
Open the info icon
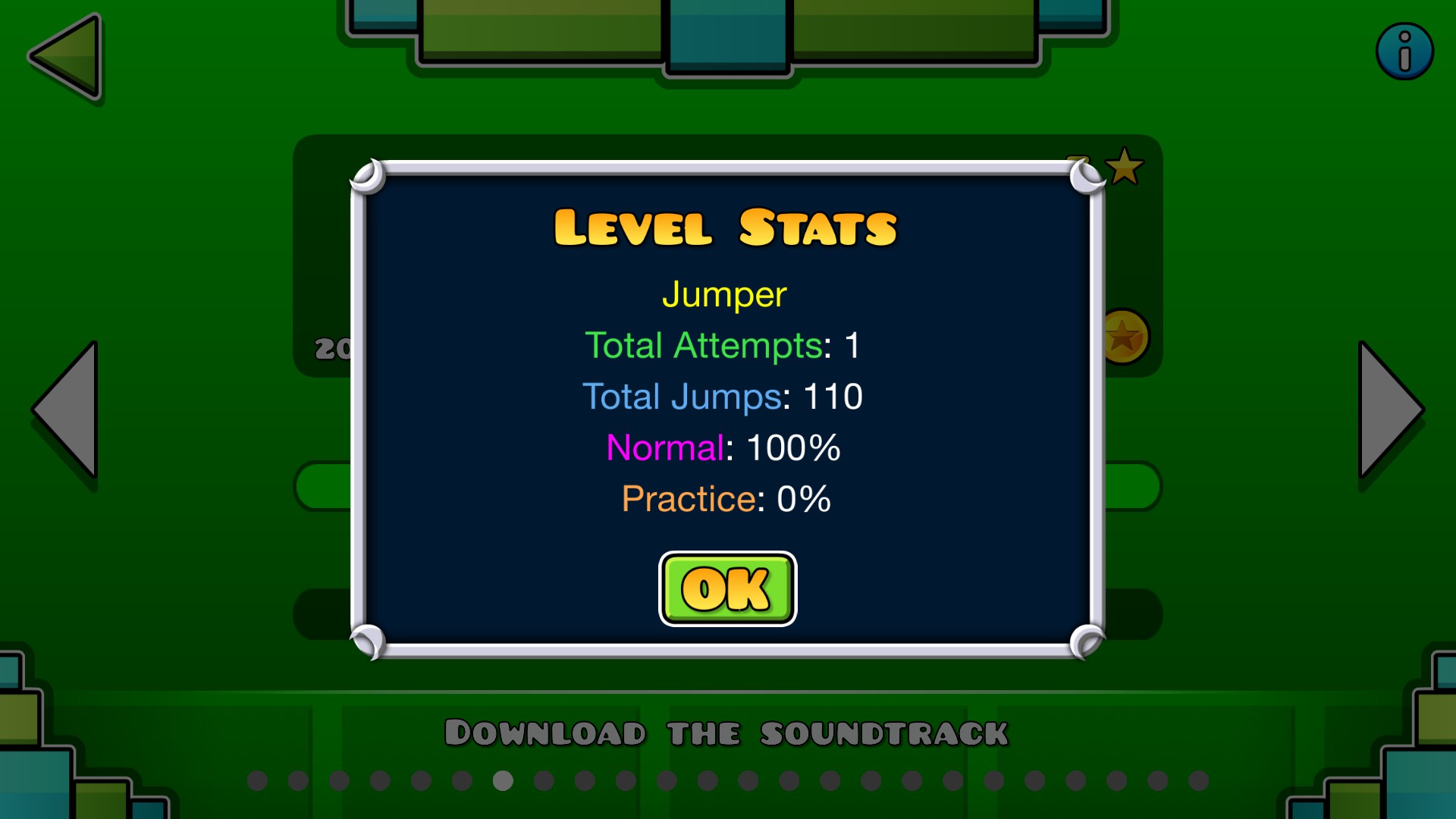tap(1404, 52)
